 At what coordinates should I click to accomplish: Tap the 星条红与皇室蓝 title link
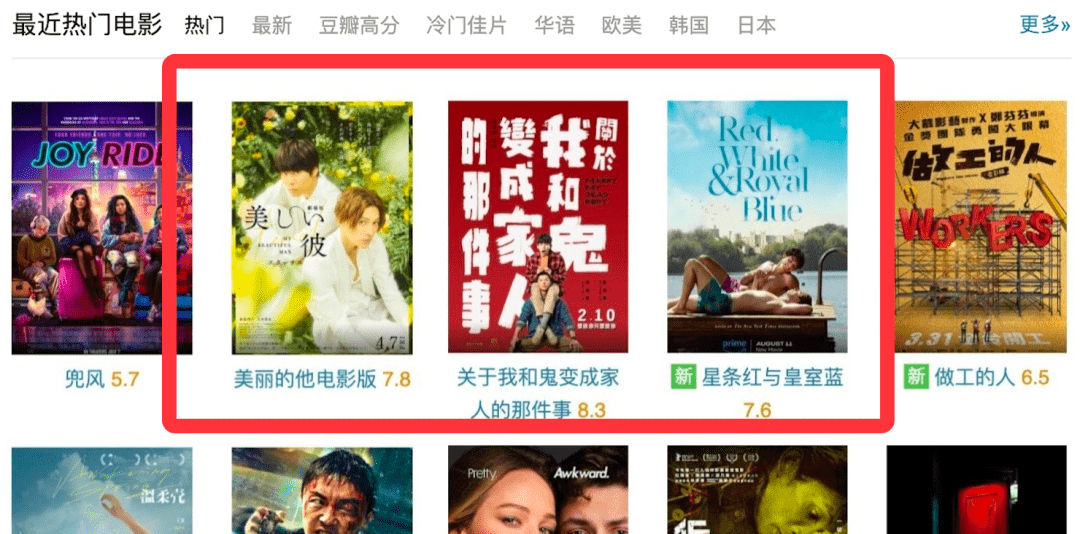click(x=772, y=377)
